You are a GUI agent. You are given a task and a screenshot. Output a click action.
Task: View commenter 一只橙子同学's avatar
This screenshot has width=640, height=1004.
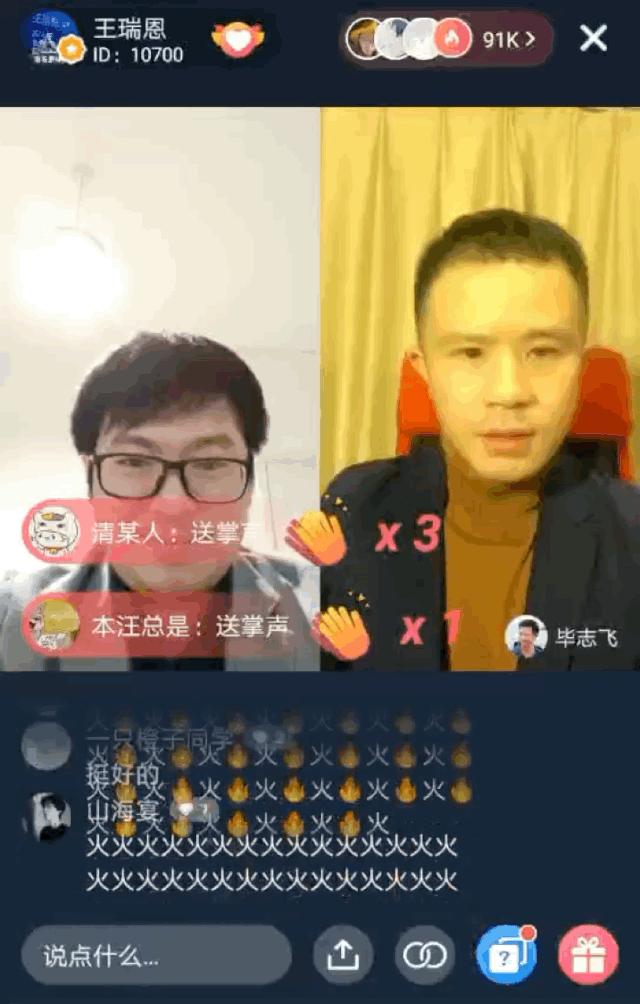[x=47, y=745]
